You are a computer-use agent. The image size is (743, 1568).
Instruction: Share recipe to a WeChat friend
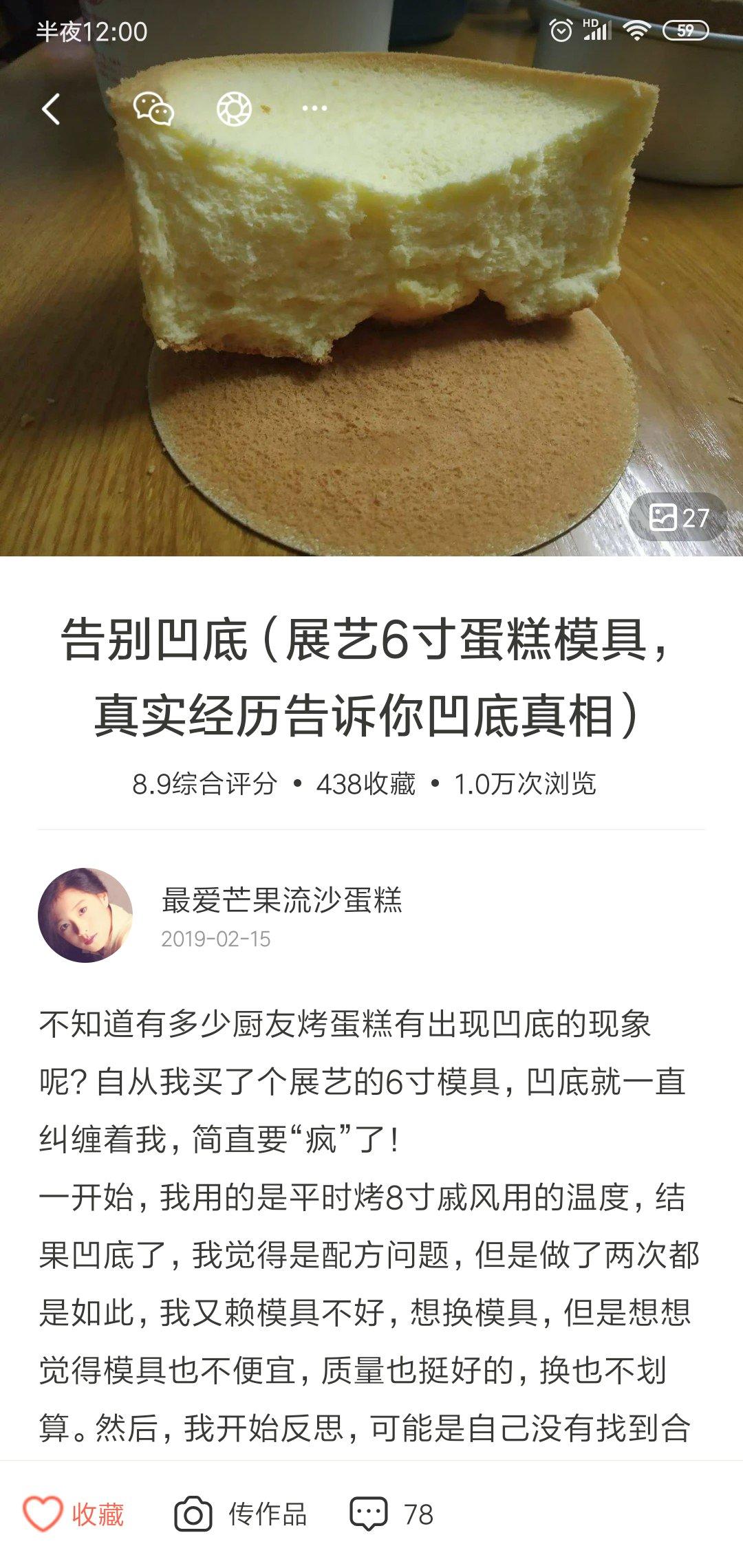pos(153,109)
